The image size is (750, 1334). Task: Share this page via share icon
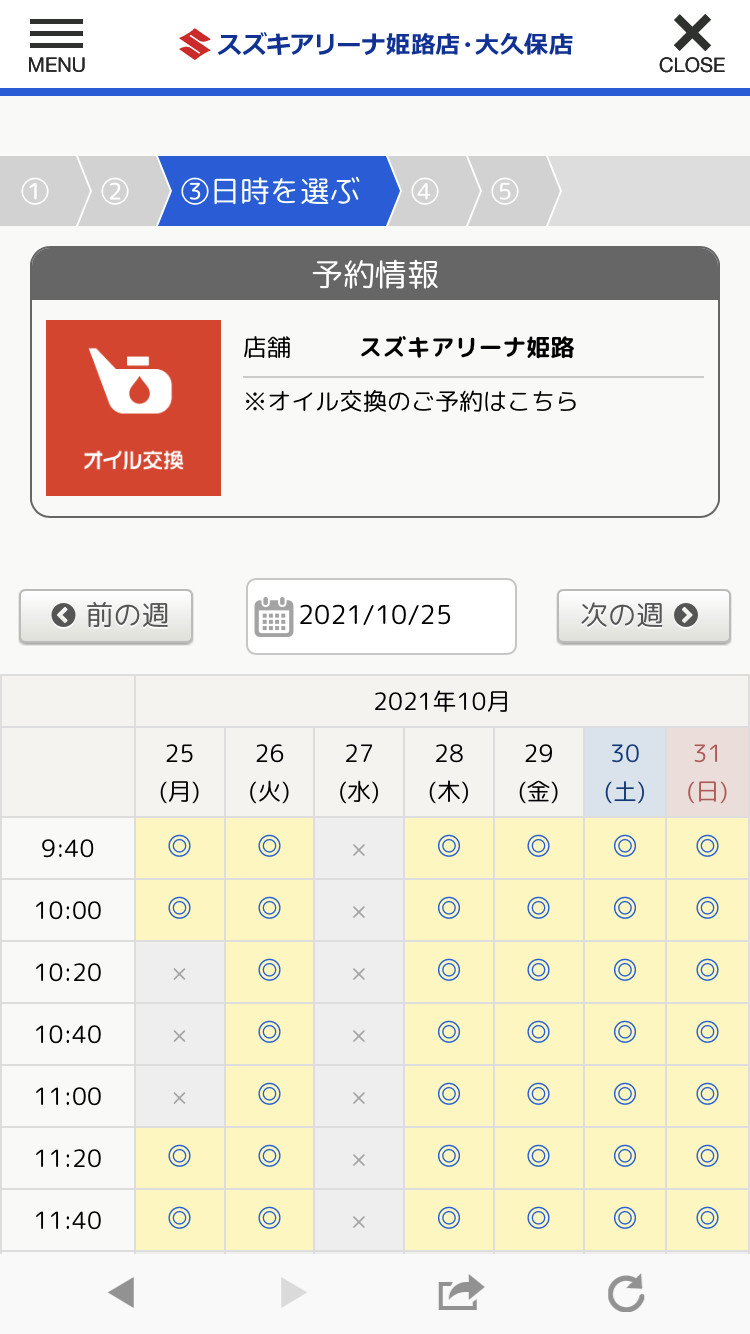(x=461, y=1293)
